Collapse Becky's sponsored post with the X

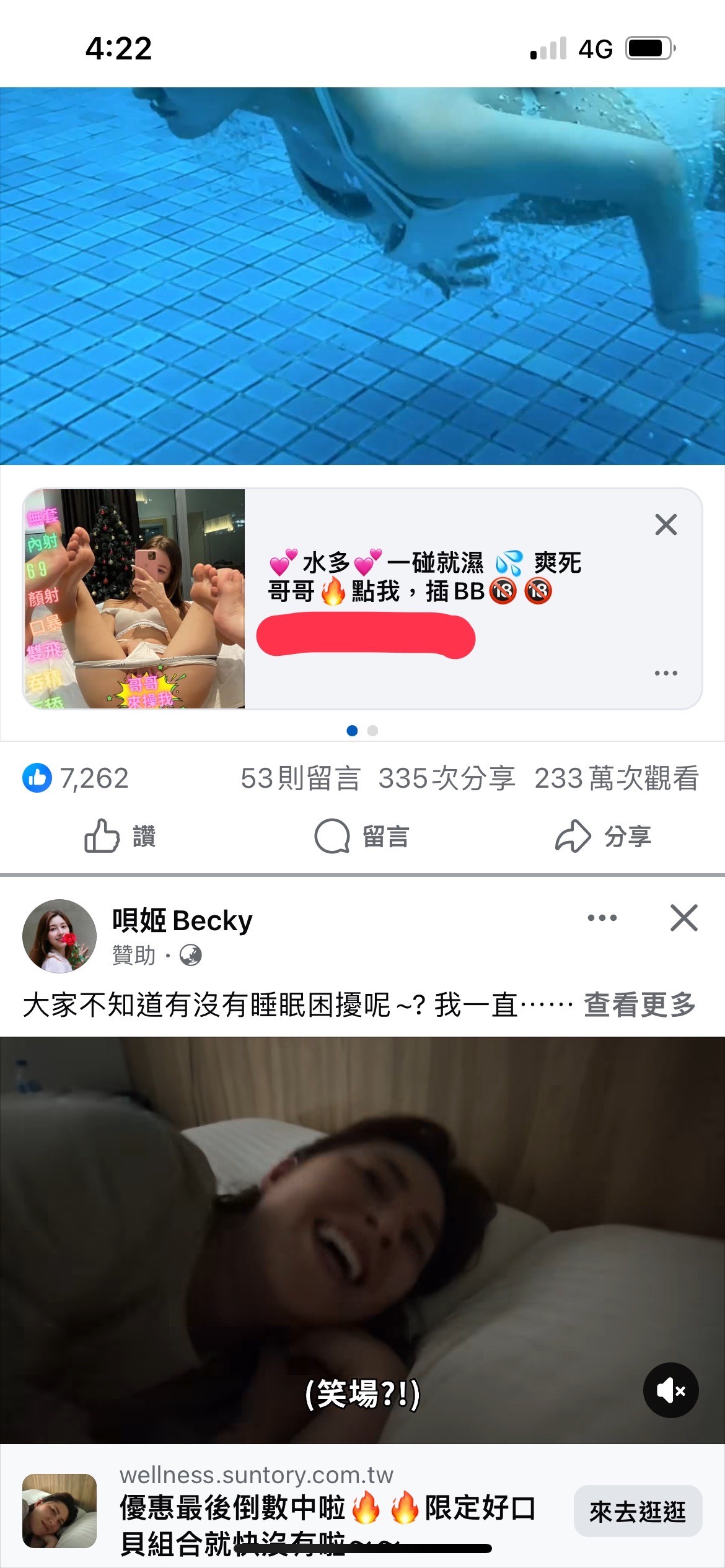pos(682,918)
